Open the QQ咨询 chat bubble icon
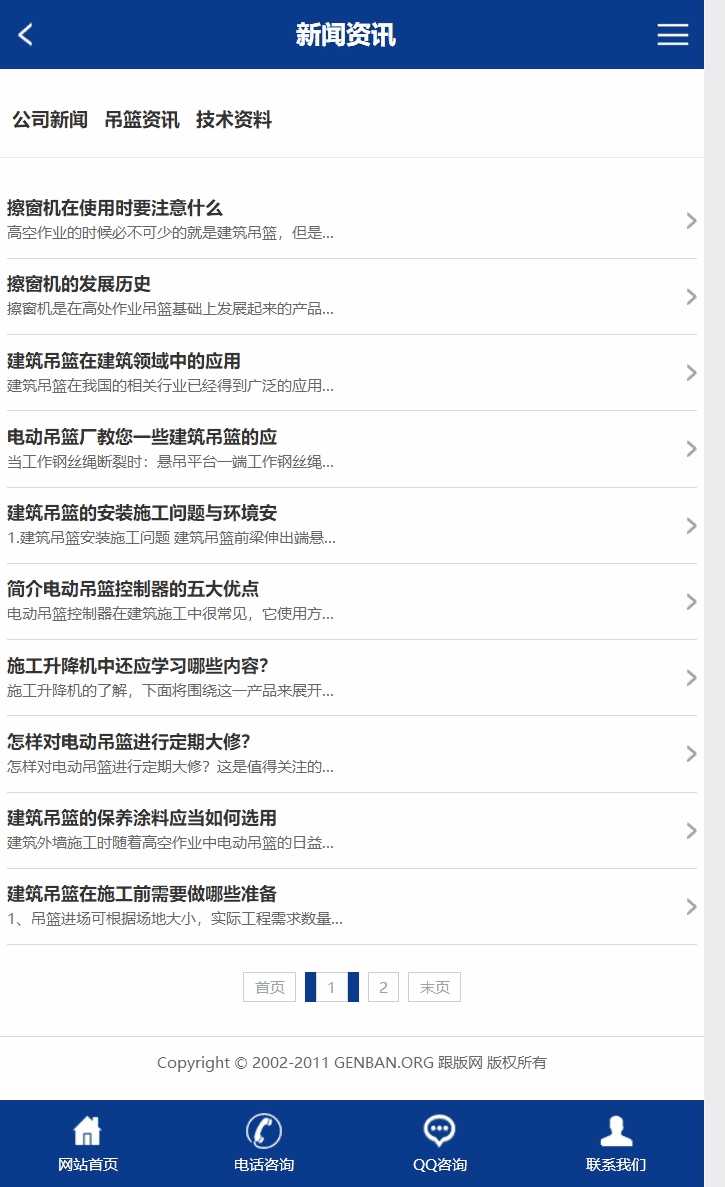 tap(439, 1131)
